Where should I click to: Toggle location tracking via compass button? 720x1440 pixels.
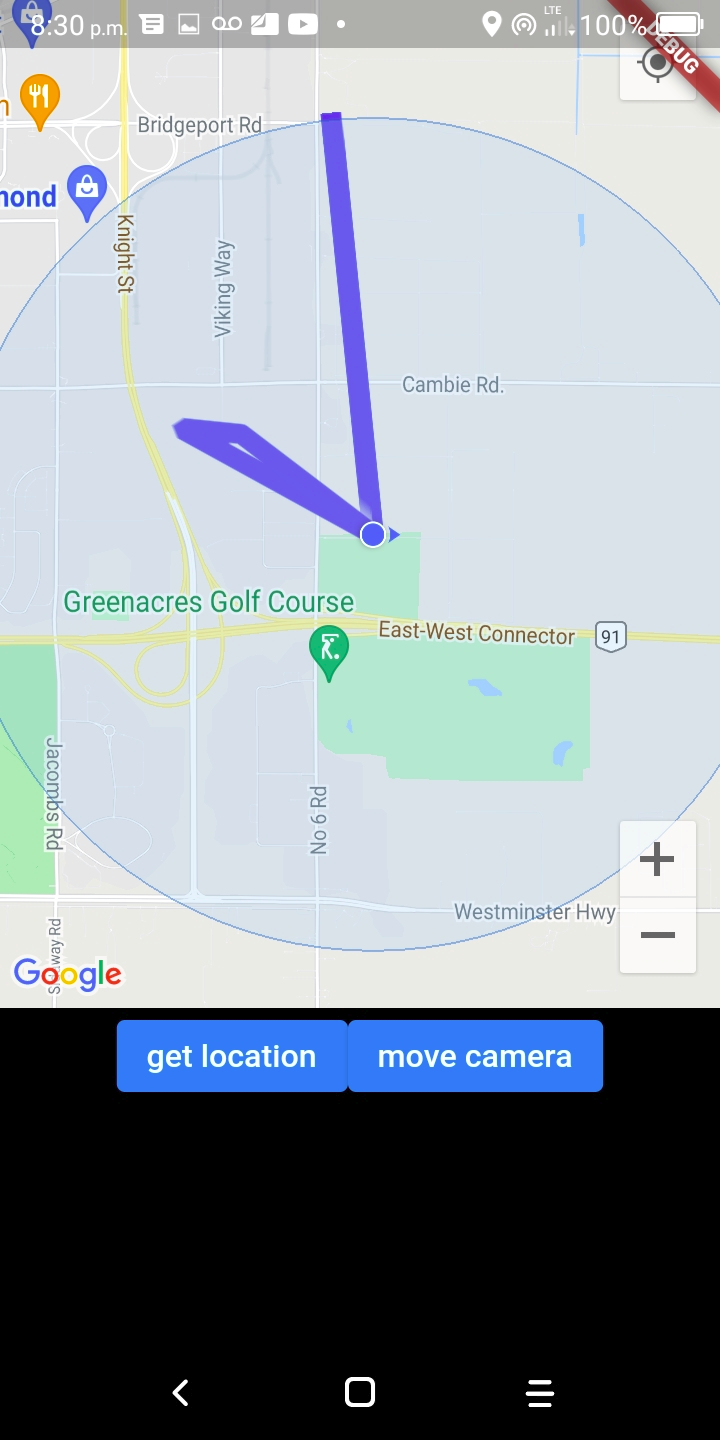(x=657, y=63)
